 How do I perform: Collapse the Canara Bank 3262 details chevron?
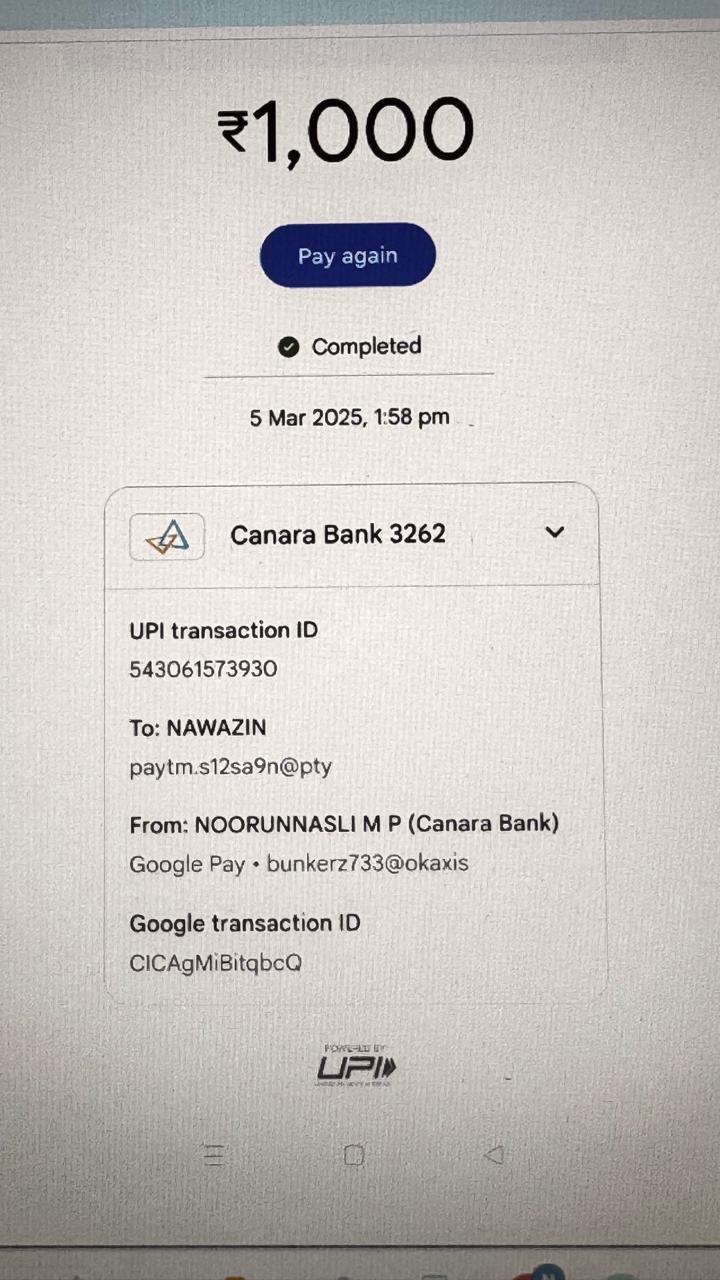coord(555,532)
